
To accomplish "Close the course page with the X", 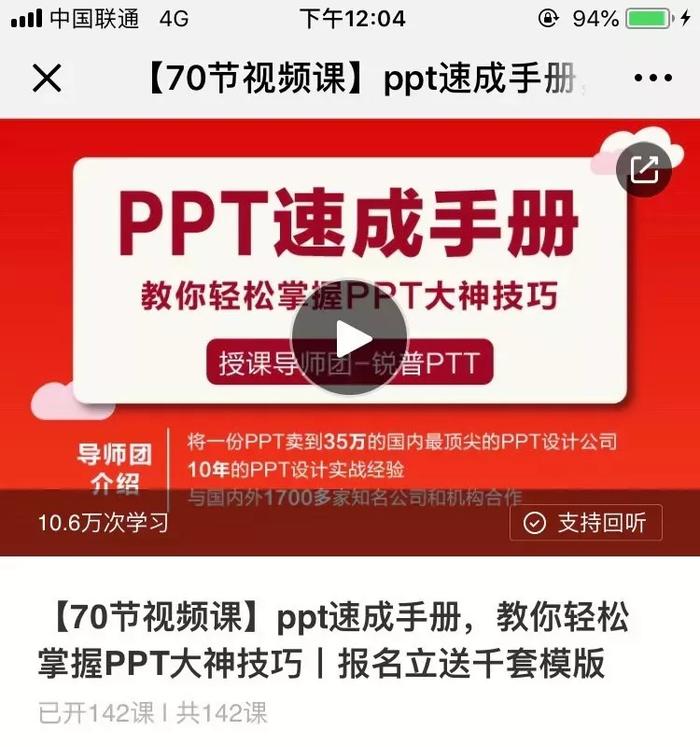I will click(x=47, y=78).
